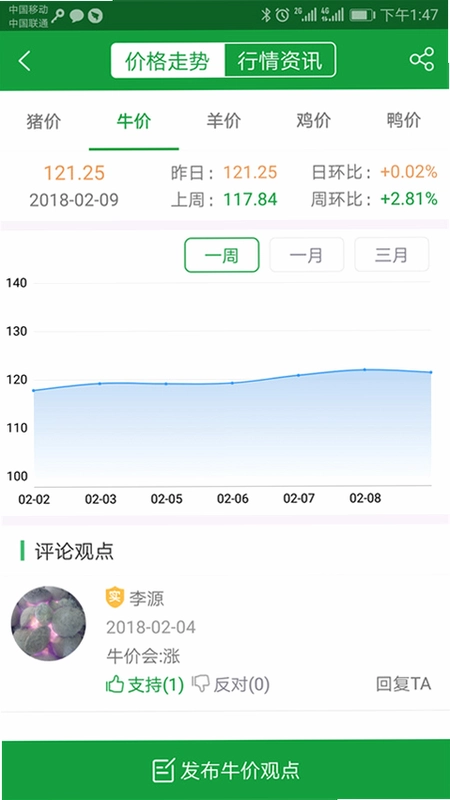Switch to the 行情资讯 segment
450x800 pixels.
click(280, 61)
